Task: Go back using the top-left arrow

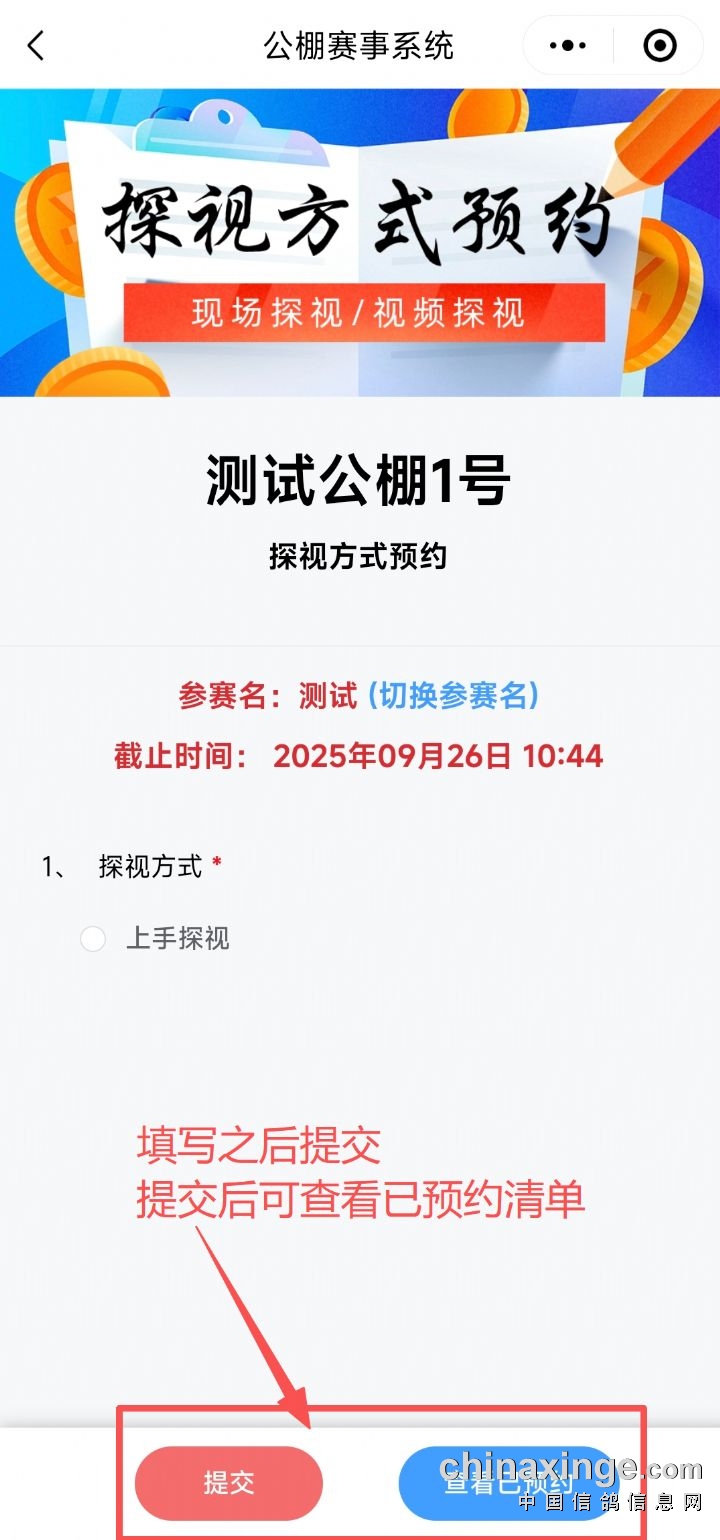Action: [36, 45]
